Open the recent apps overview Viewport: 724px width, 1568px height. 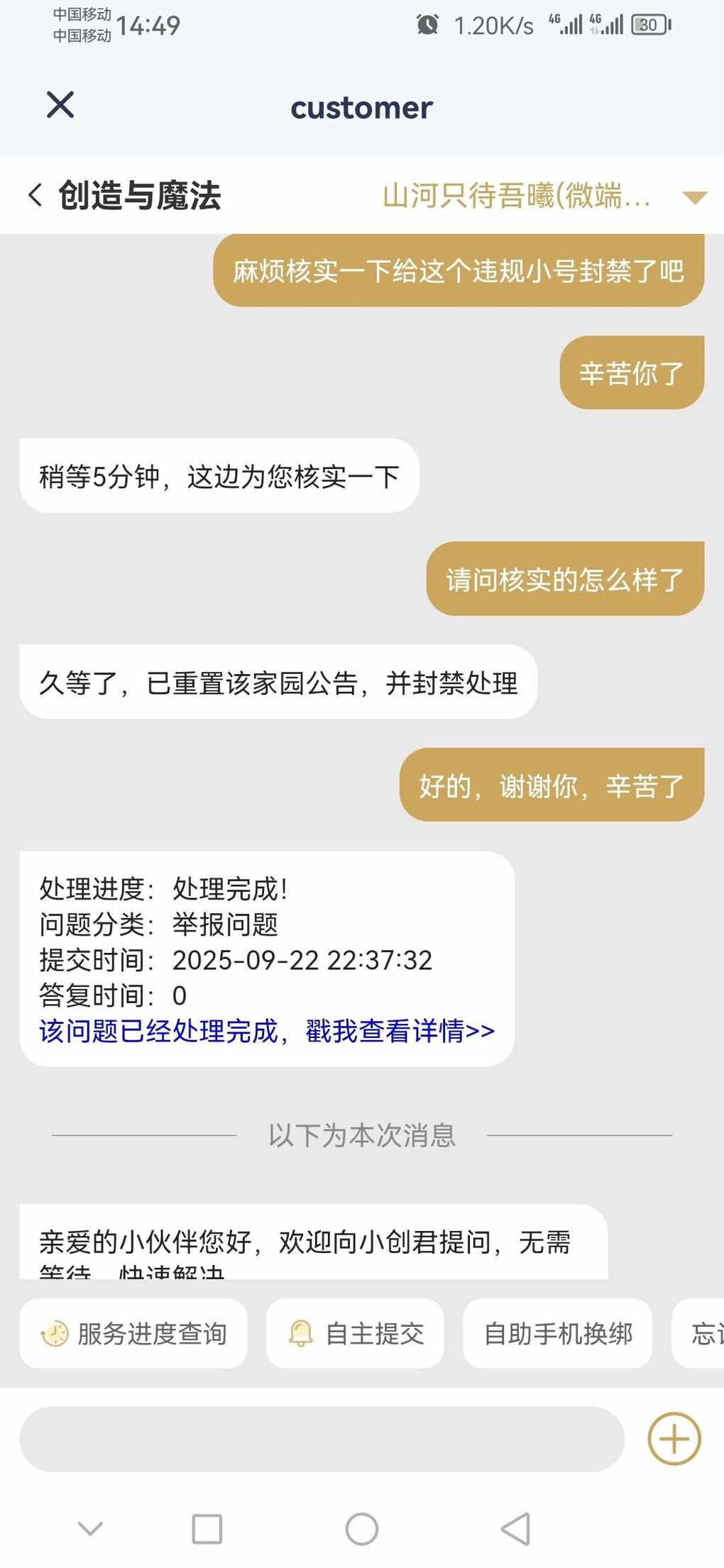[x=207, y=1529]
